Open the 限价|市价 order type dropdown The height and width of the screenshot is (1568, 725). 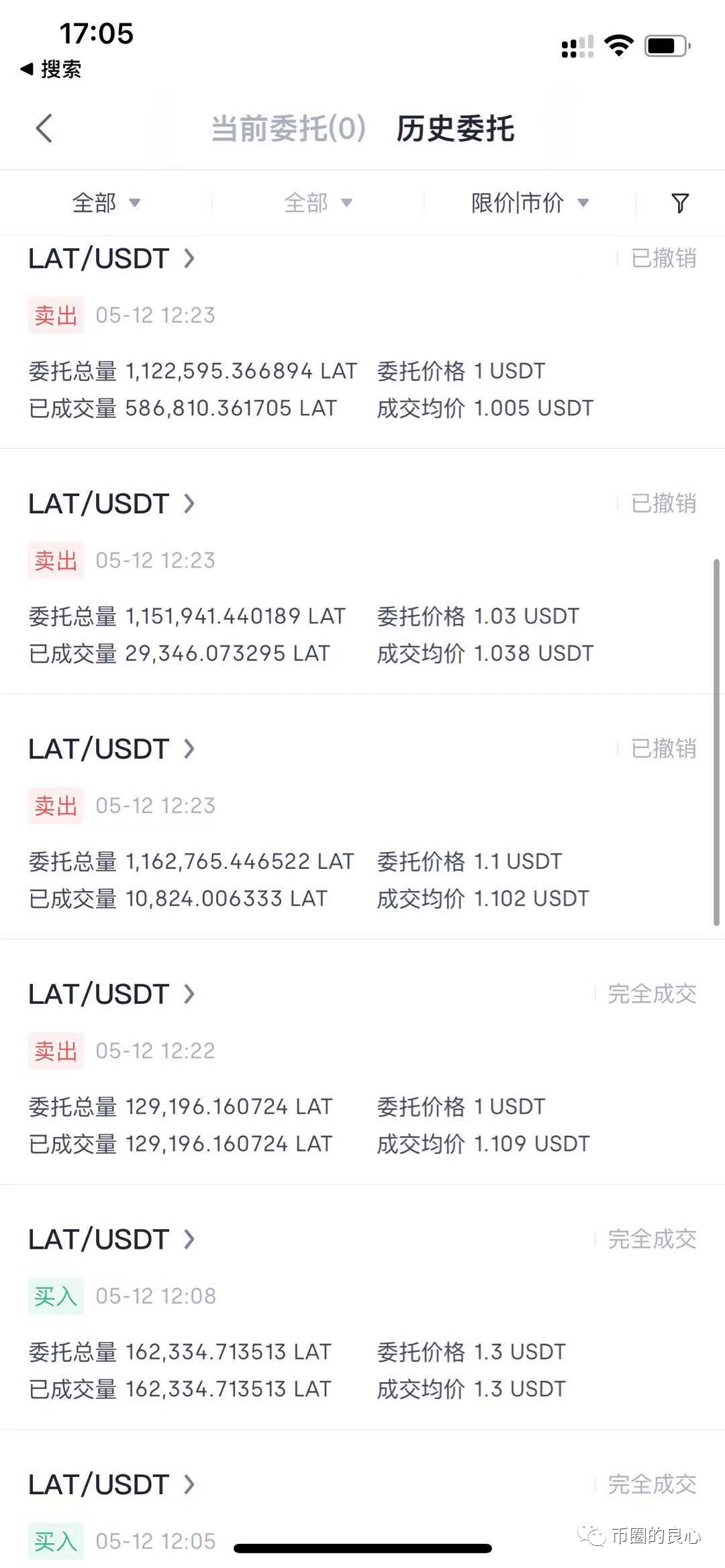529,203
